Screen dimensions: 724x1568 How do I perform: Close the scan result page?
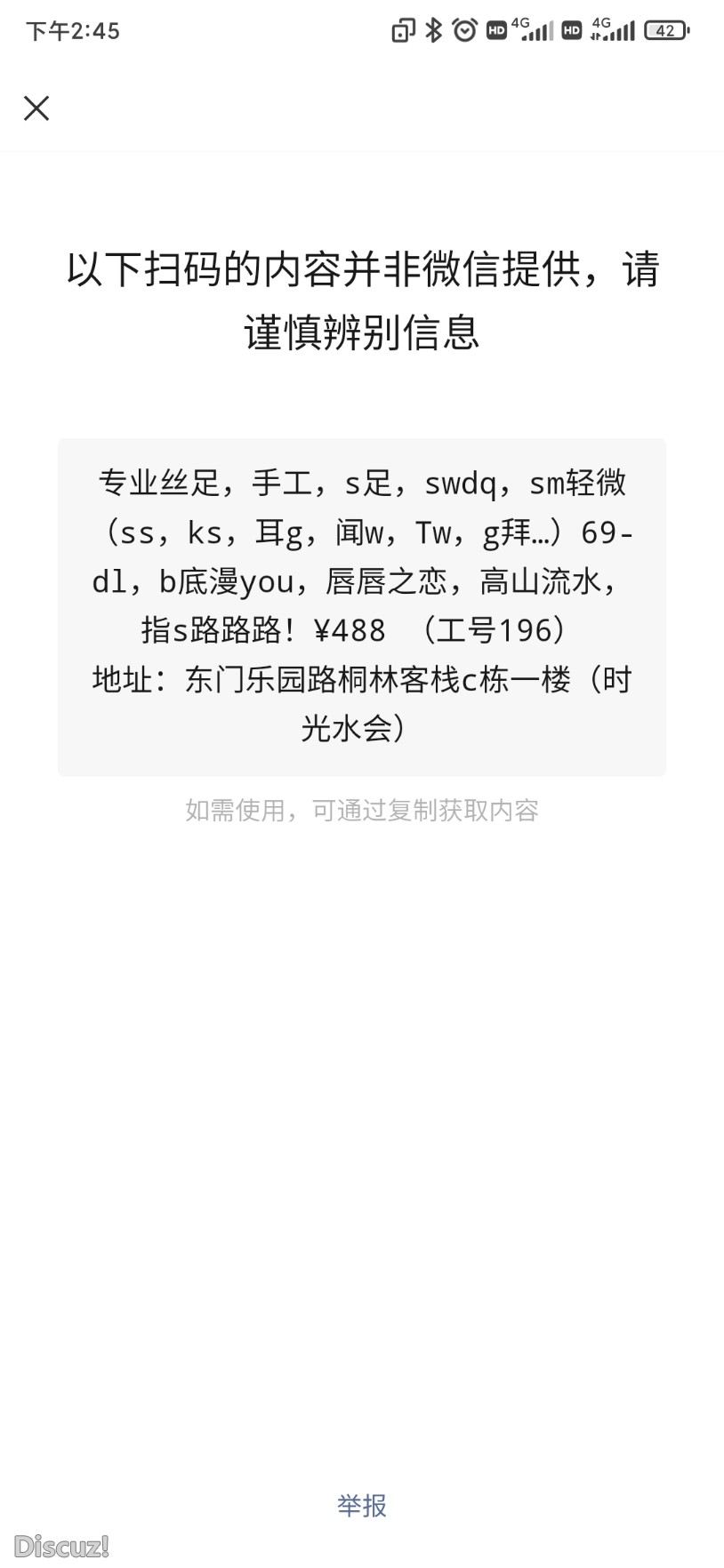36,108
